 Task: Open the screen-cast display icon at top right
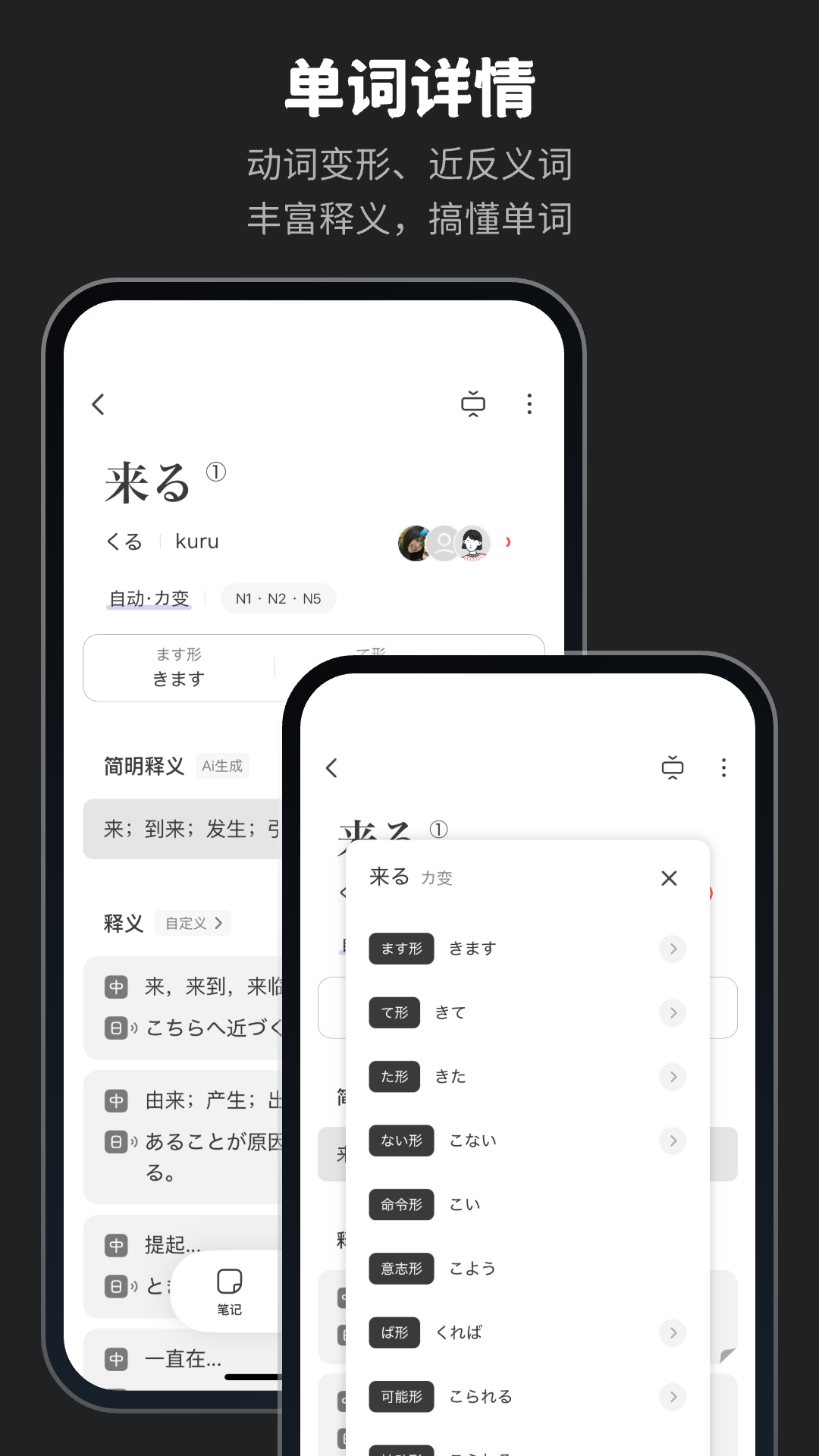point(472,404)
